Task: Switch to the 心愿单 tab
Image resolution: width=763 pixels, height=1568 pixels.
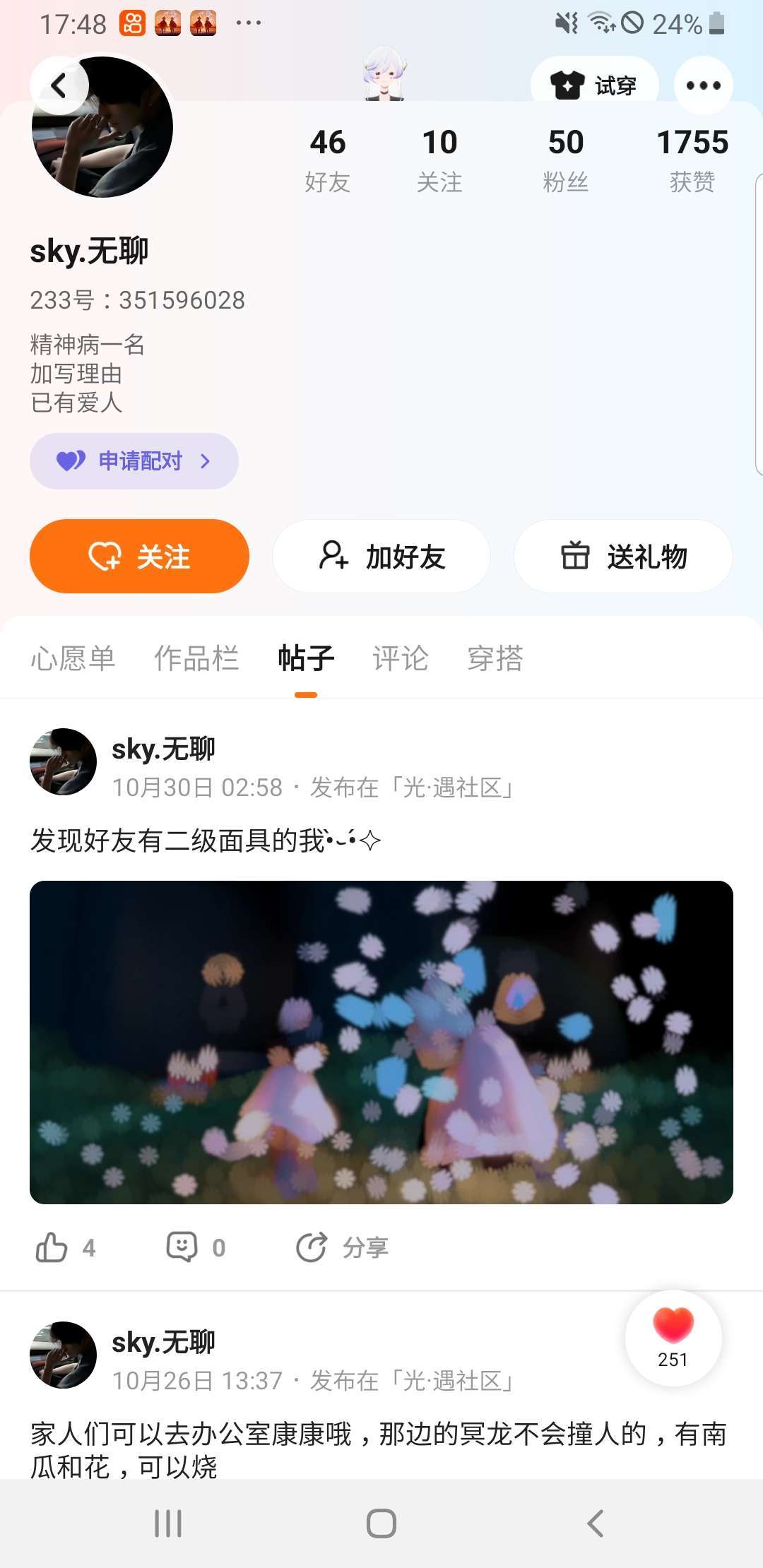Action: tap(73, 658)
